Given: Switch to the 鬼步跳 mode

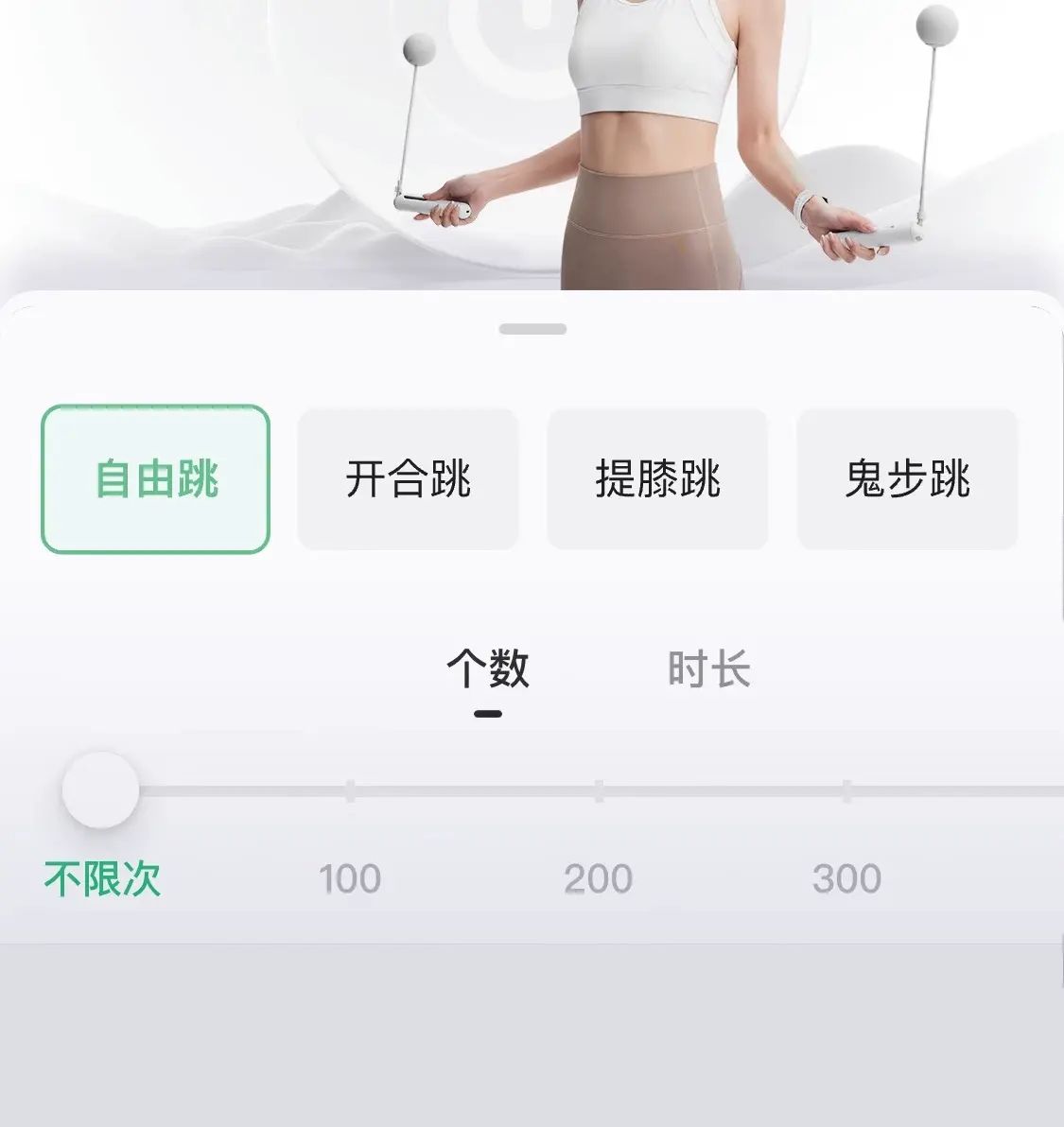Looking at the screenshot, I should [907, 479].
